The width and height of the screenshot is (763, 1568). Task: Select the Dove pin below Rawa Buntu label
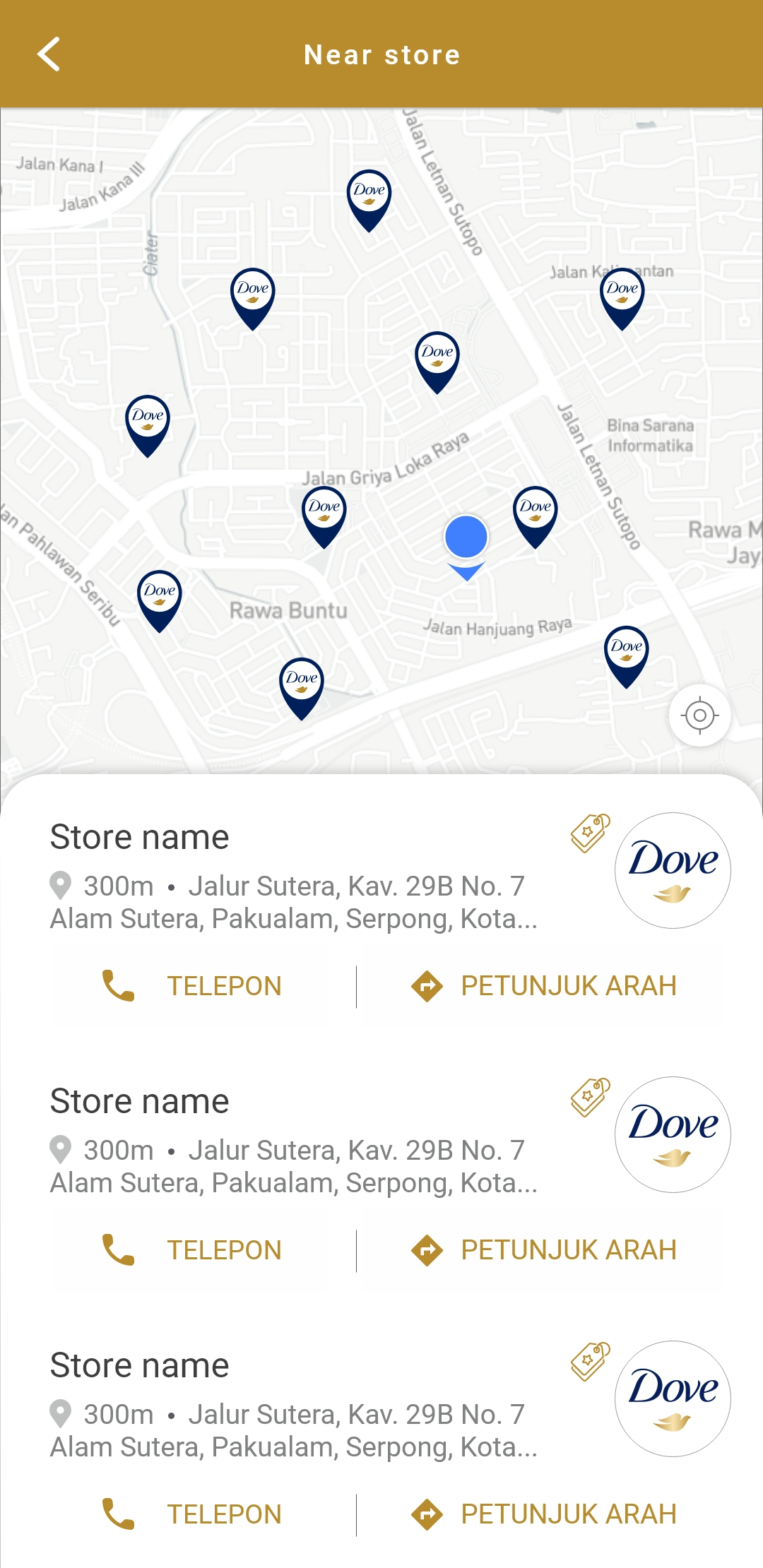tap(302, 689)
